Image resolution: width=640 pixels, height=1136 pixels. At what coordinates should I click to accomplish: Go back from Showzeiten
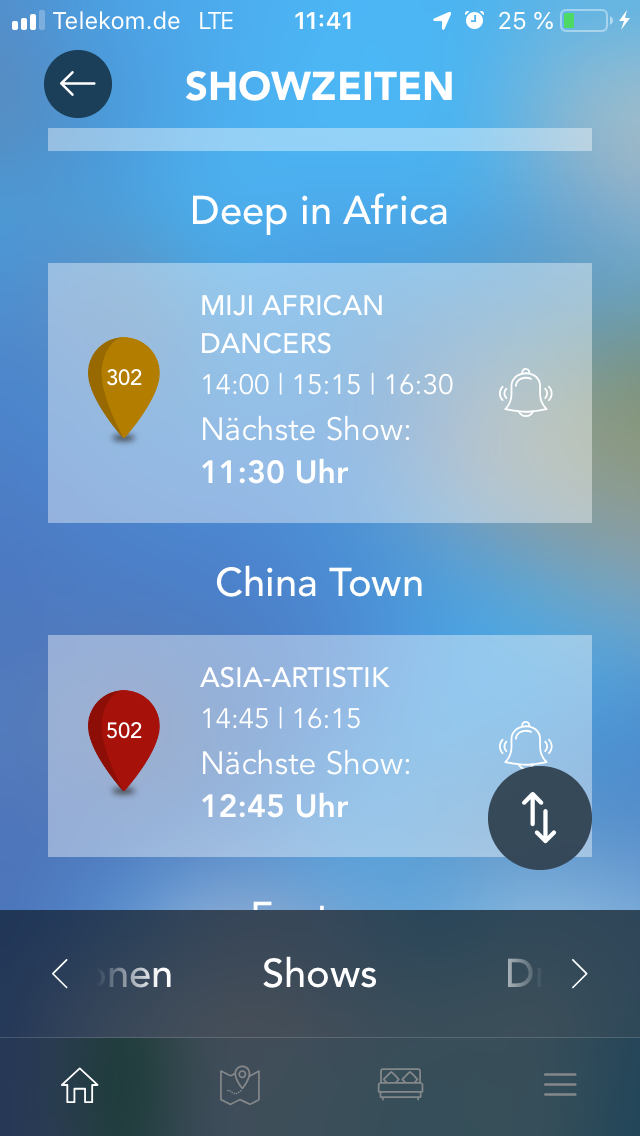pos(78,84)
